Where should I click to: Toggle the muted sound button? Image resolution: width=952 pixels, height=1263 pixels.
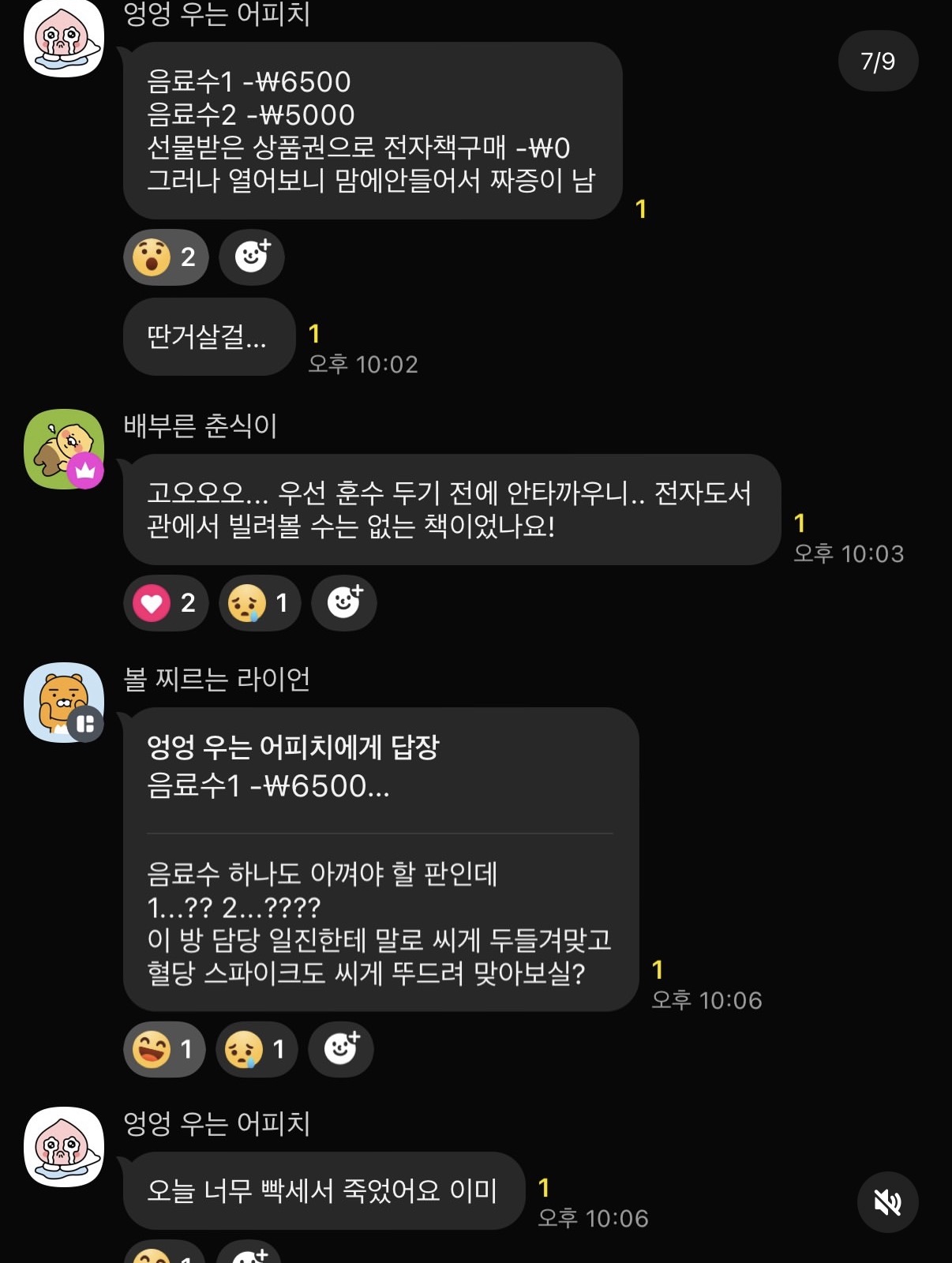pyautogui.click(x=887, y=1202)
